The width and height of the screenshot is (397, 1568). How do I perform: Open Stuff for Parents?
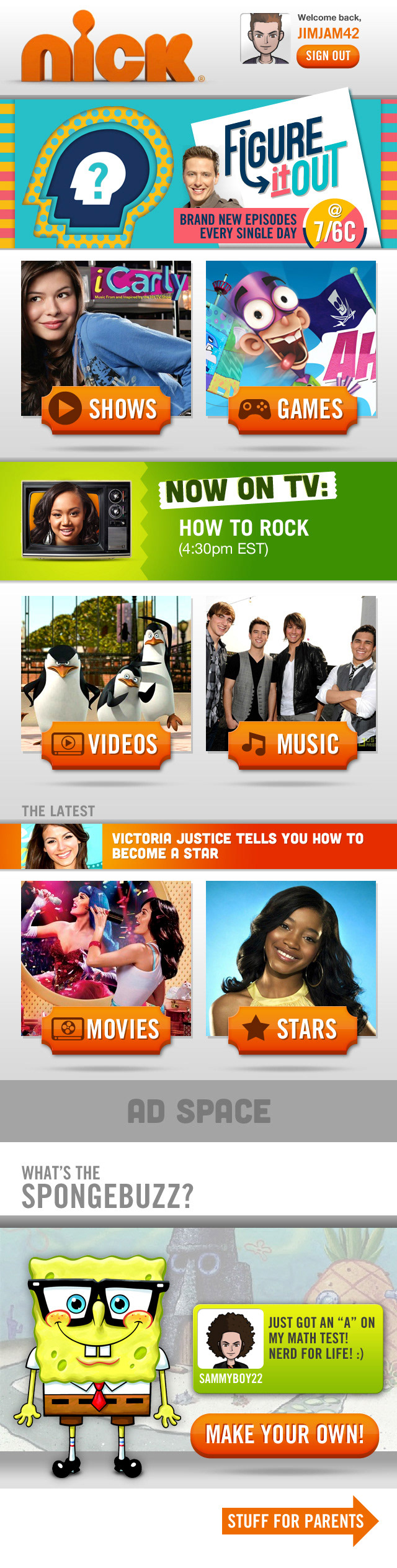tap(297, 1521)
